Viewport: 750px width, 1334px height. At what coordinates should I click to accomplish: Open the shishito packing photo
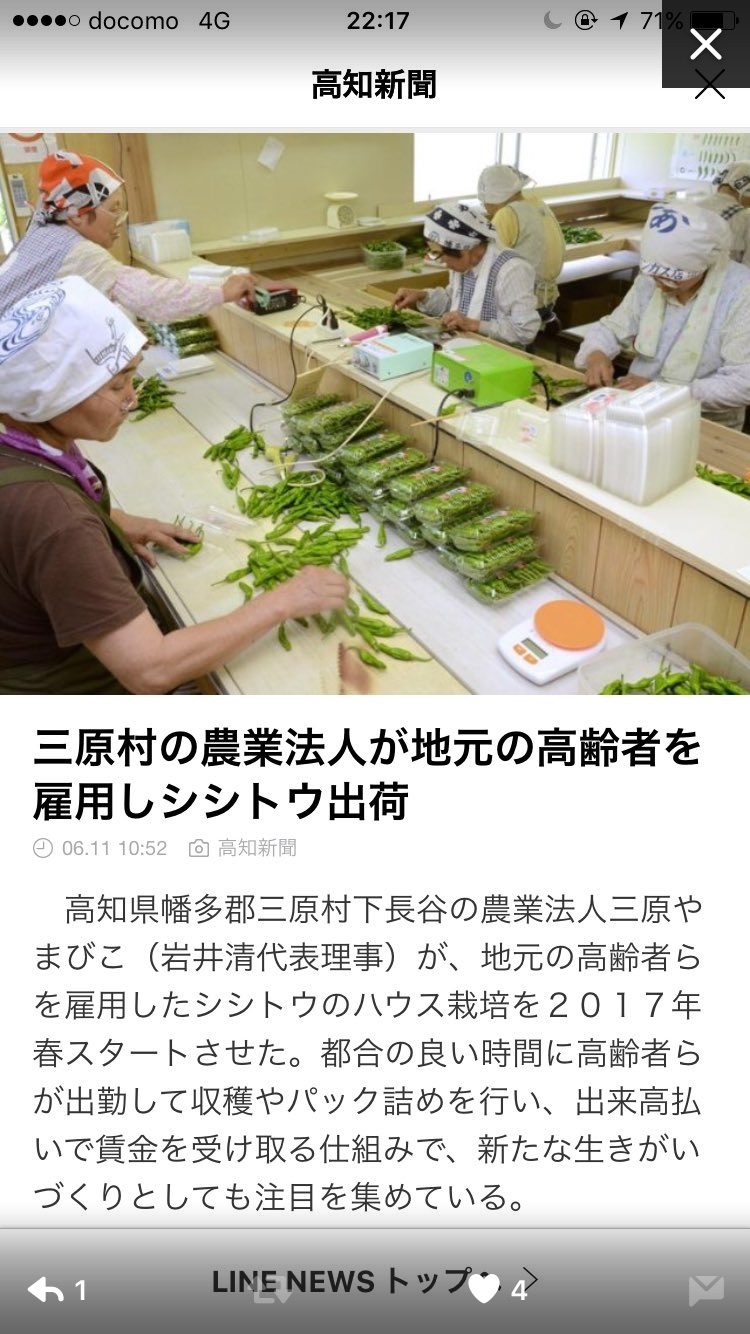click(x=375, y=413)
